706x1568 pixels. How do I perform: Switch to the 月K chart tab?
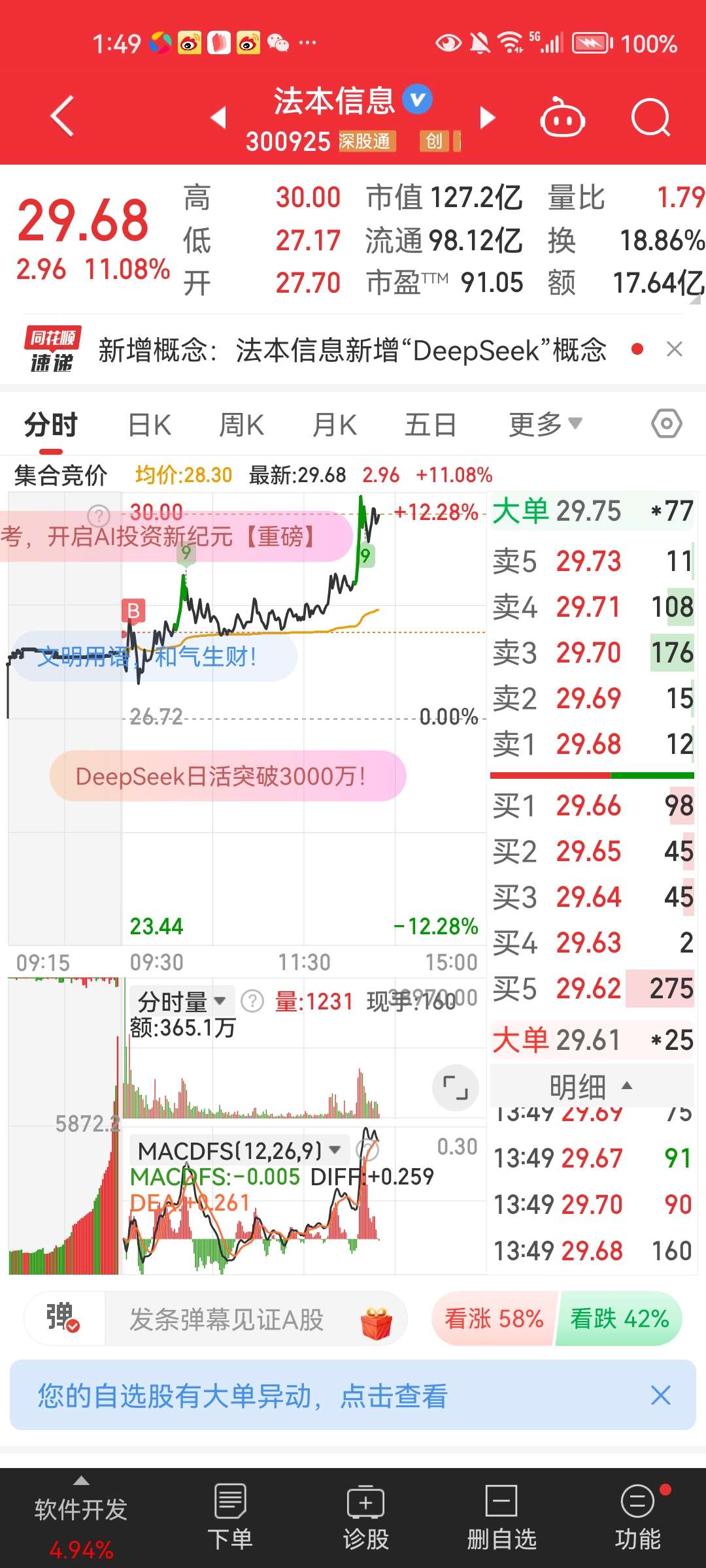click(x=335, y=425)
